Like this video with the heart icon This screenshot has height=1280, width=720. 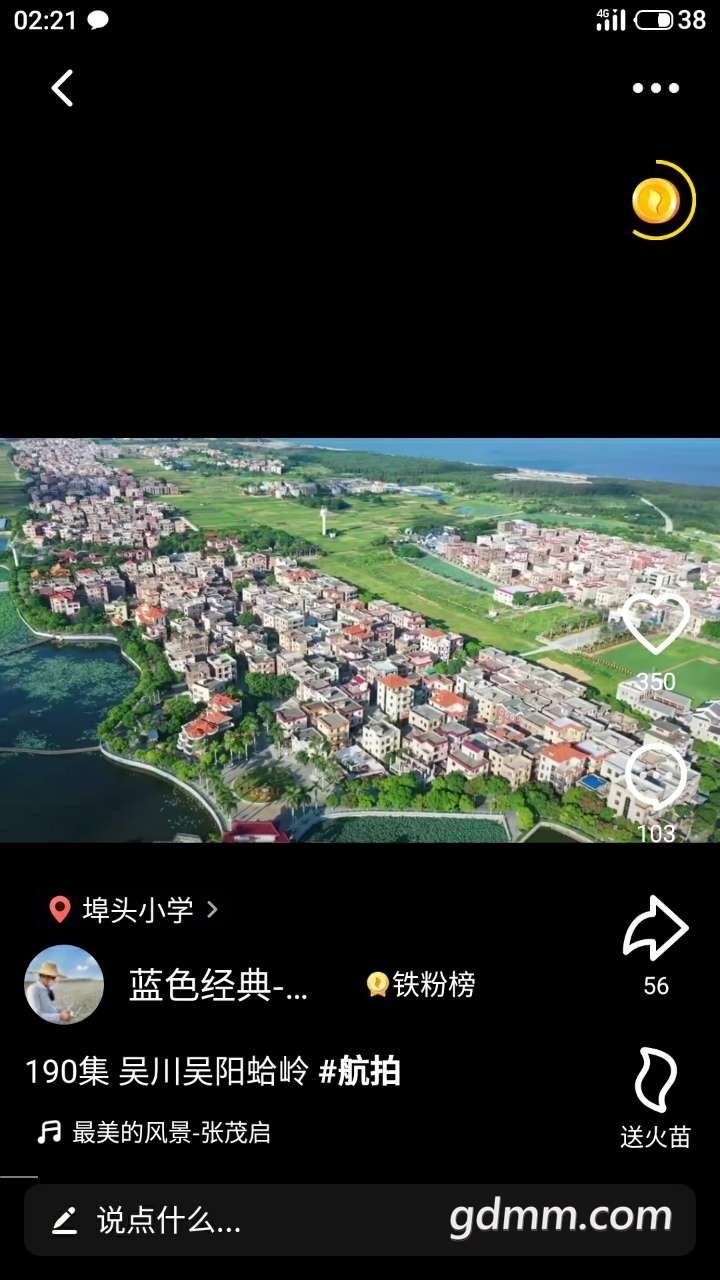tap(656, 624)
